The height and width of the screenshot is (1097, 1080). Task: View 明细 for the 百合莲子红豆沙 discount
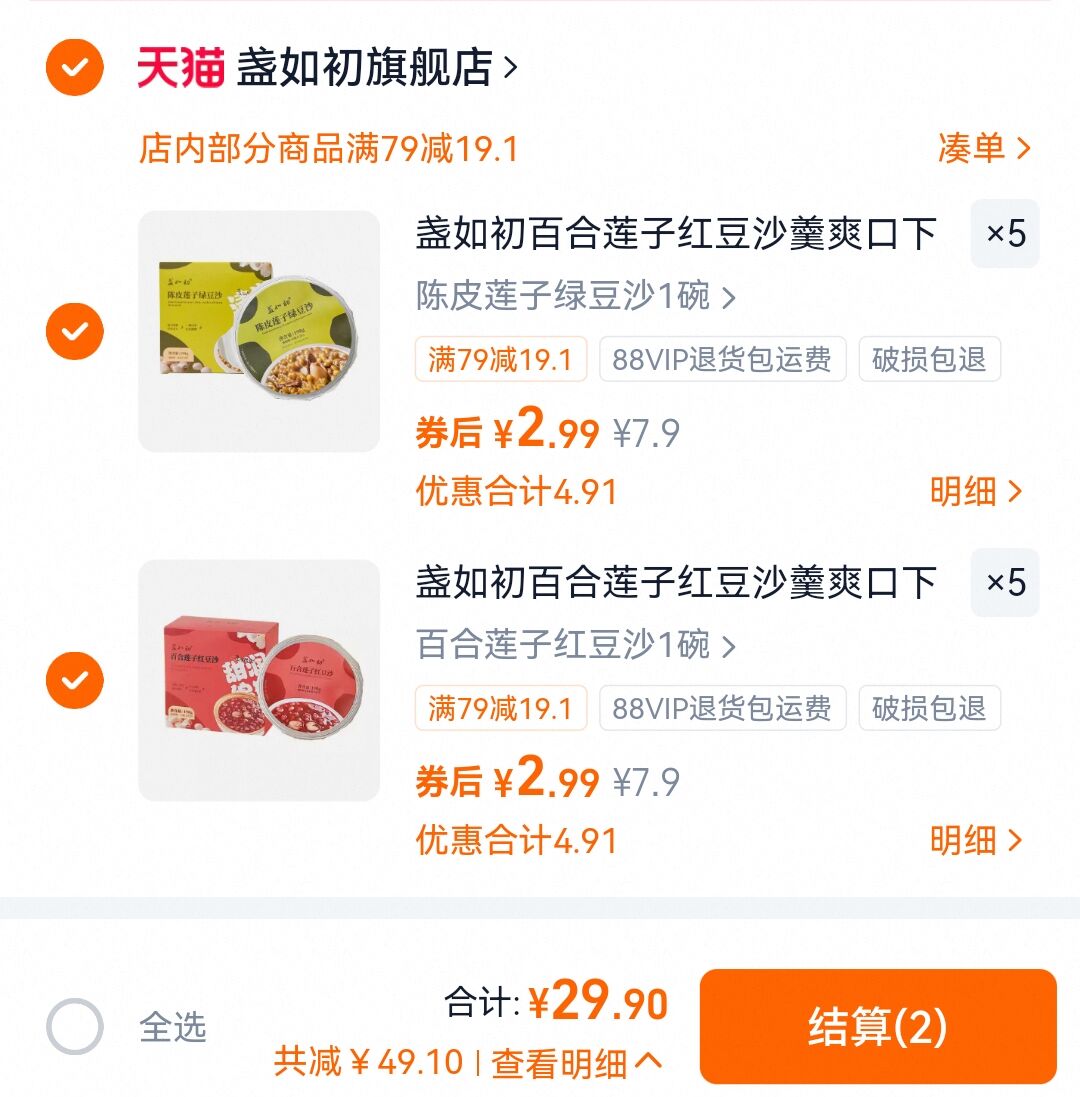tap(976, 840)
